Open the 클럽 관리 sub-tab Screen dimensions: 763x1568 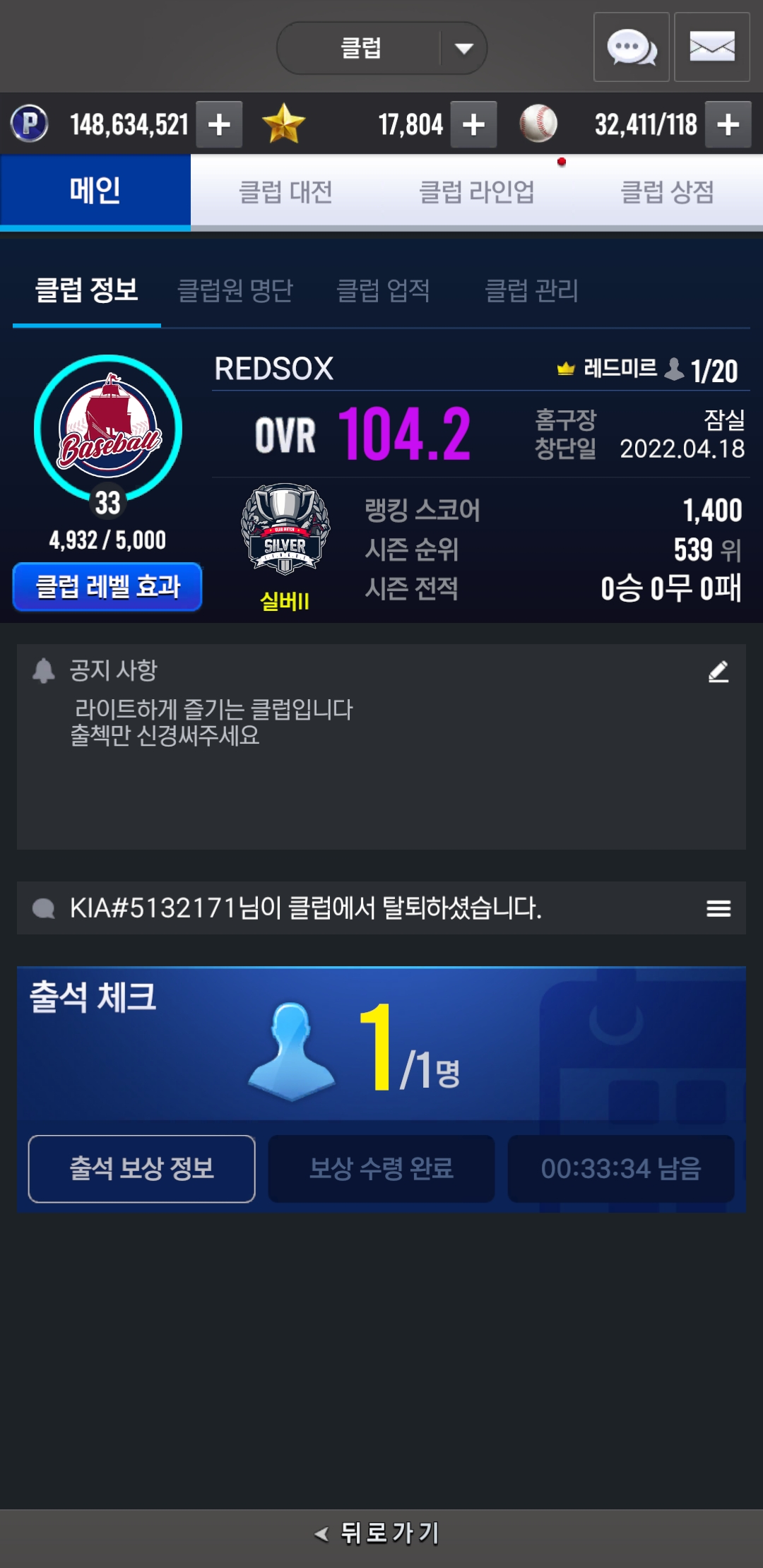(531, 290)
